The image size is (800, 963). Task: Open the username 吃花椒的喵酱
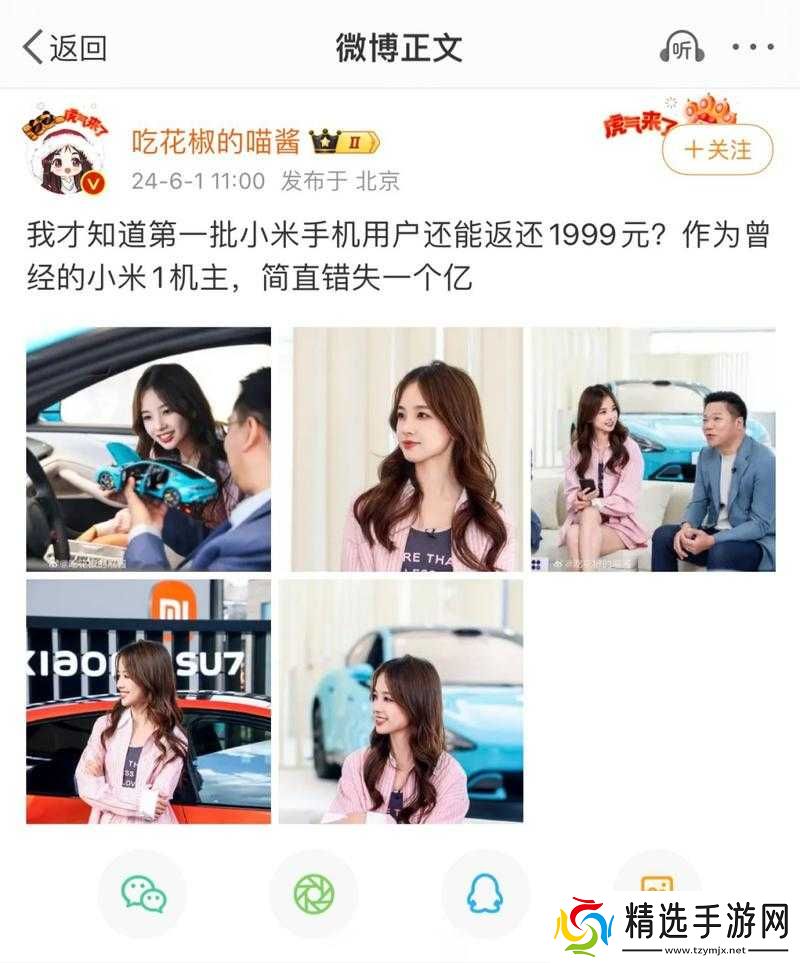(x=216, y=142)
